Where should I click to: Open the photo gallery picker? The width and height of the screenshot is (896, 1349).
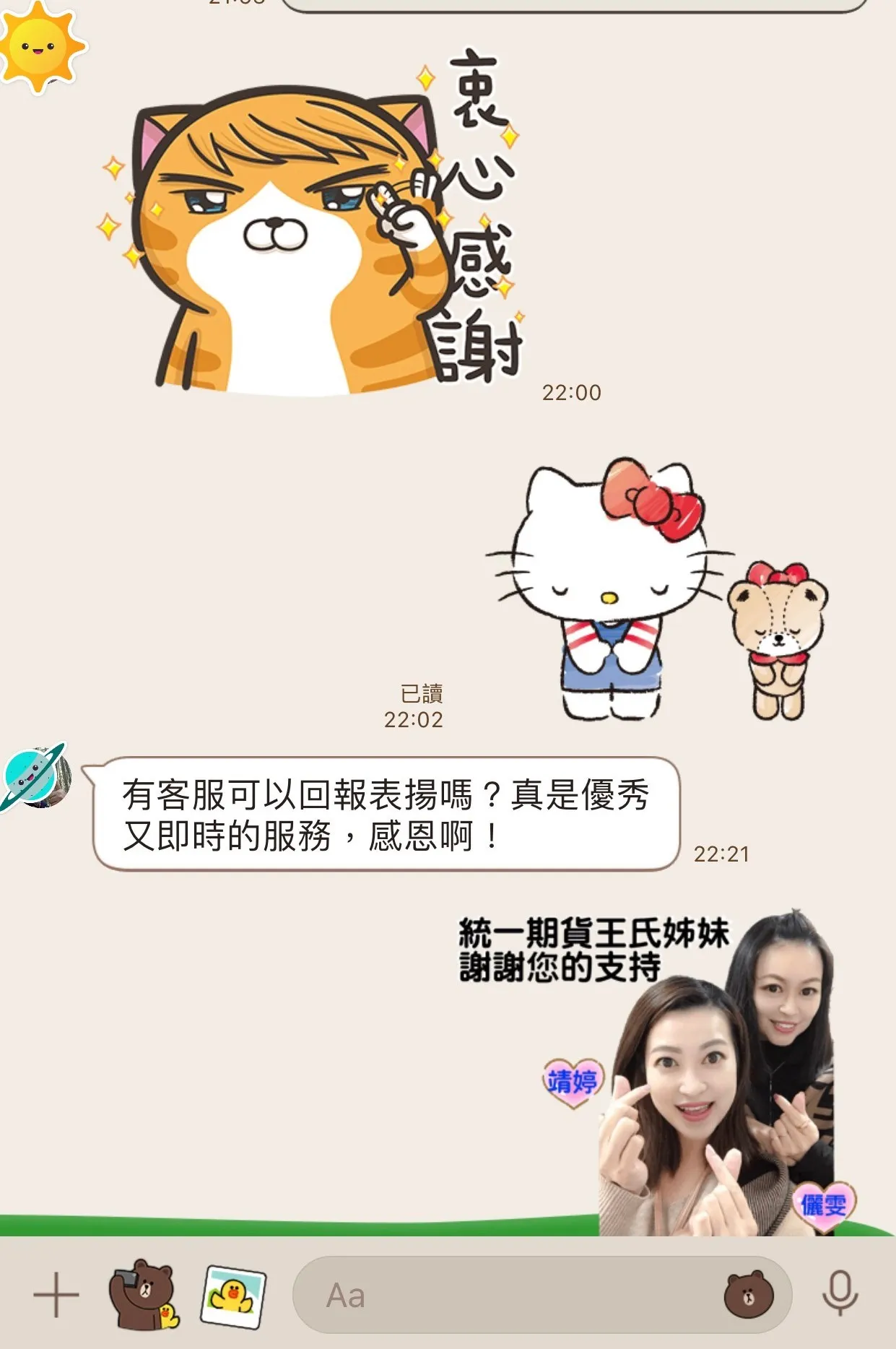point(232,1296)
